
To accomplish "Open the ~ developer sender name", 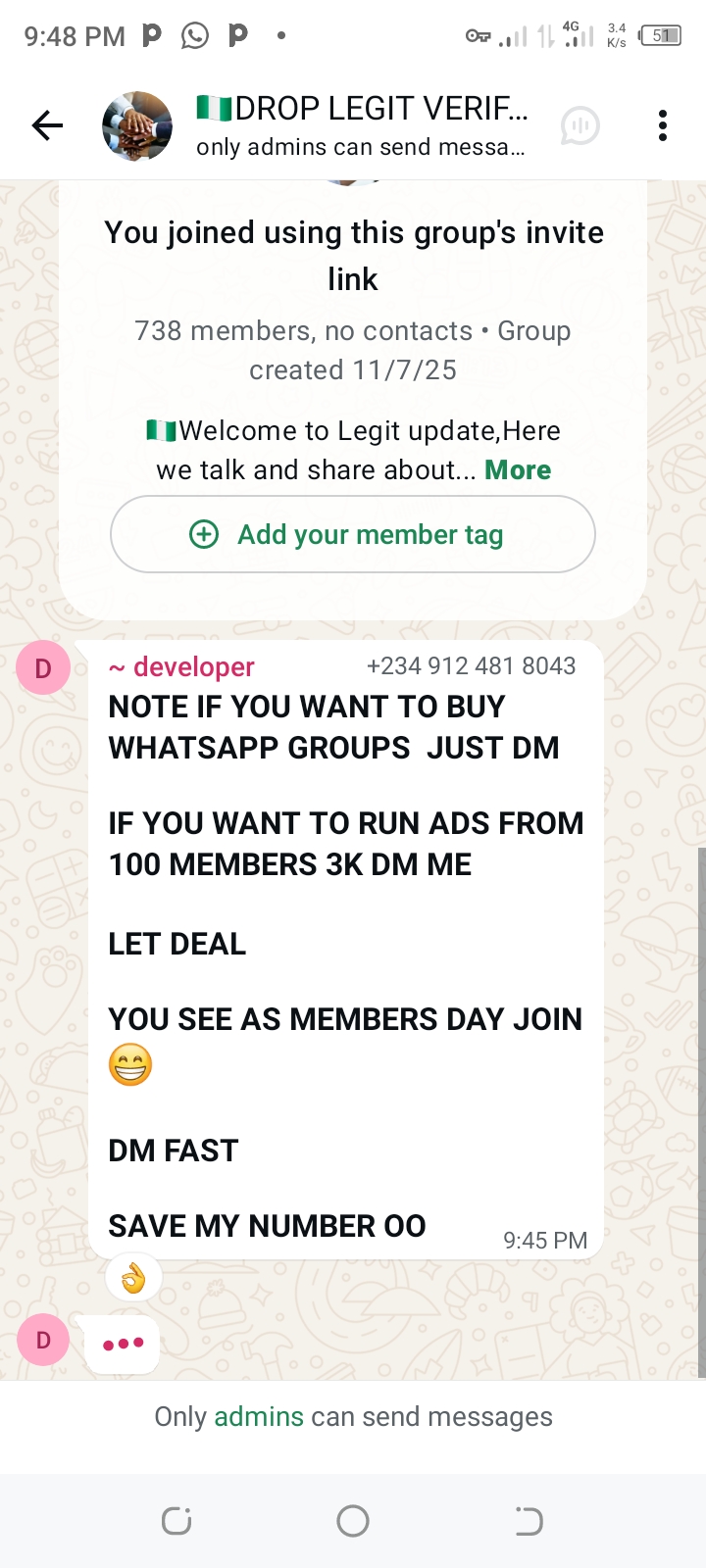I will 182,667.
